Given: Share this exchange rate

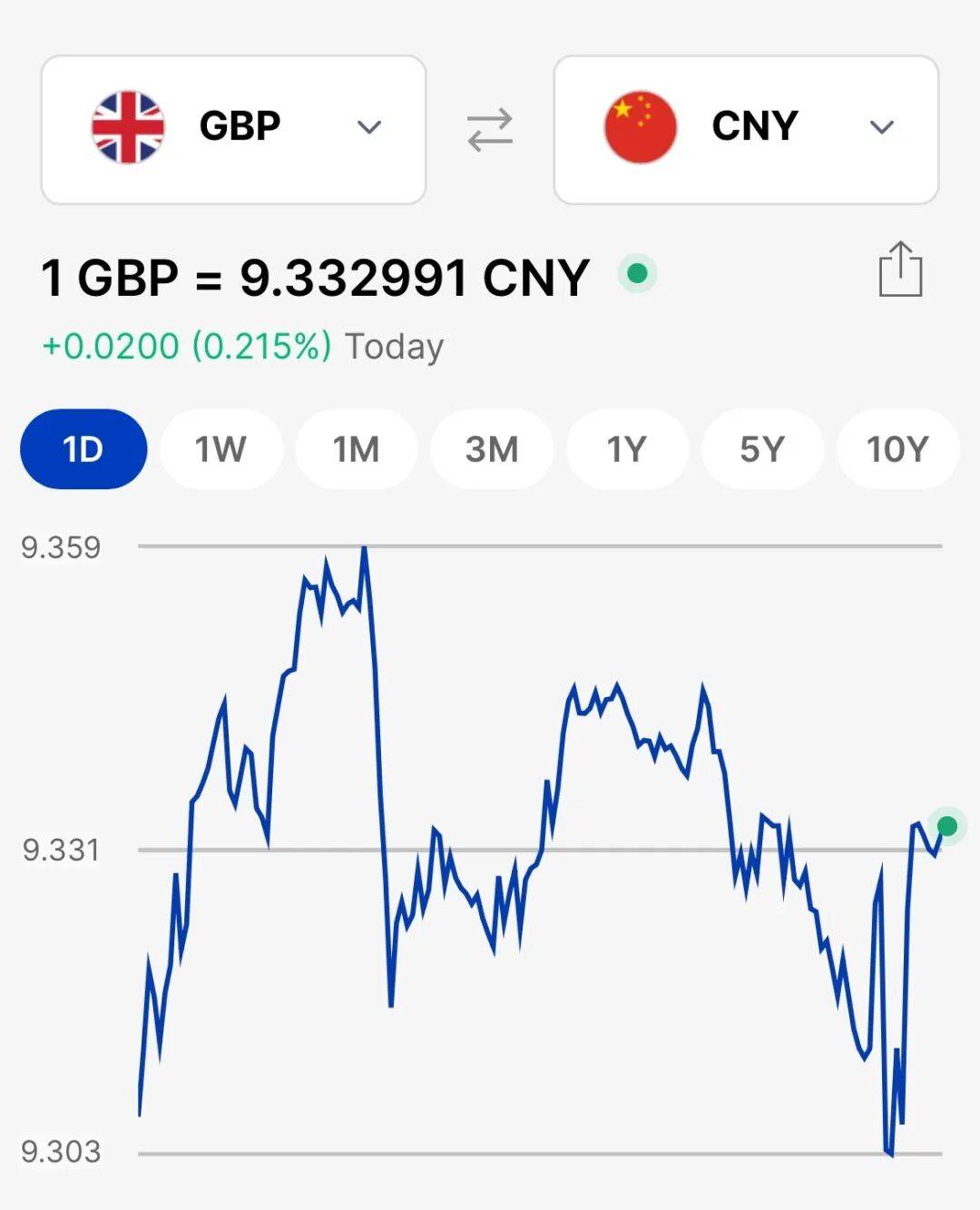Looking at the screenshot, I should pos(900,270).
